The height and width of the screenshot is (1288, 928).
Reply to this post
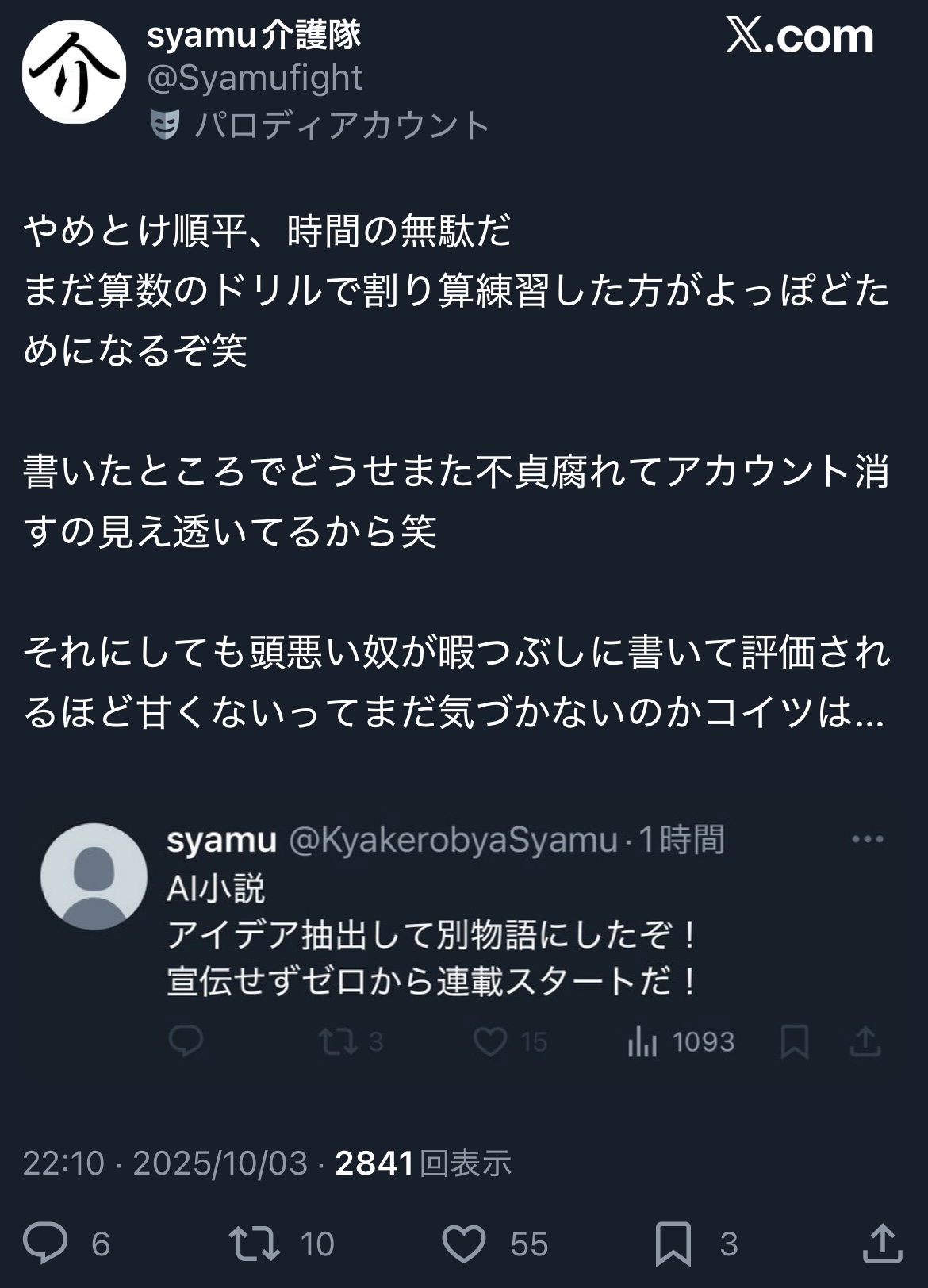(x=44, y=1243)
